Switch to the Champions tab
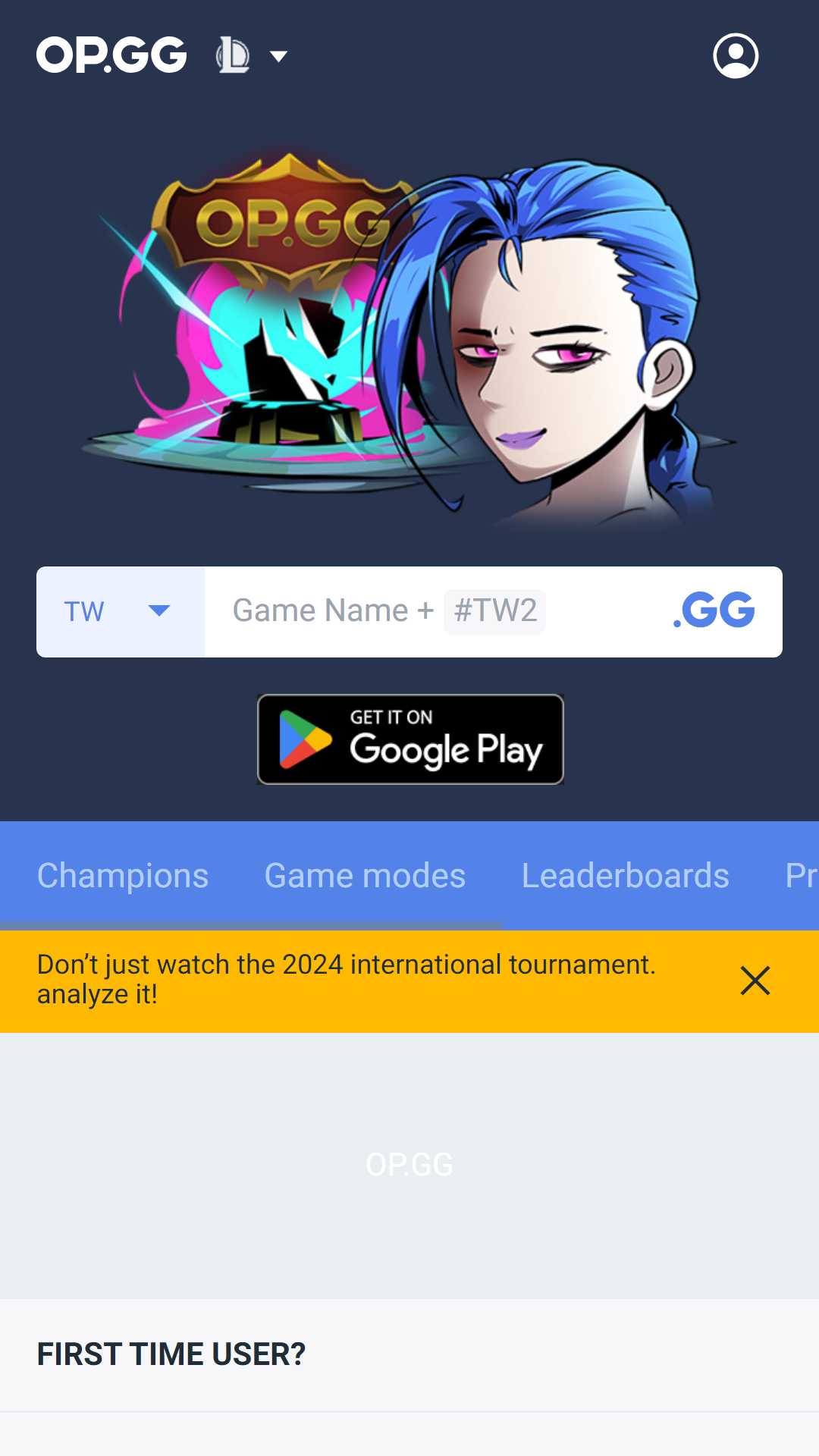The image size is (819, 1456). coord(123,875)
